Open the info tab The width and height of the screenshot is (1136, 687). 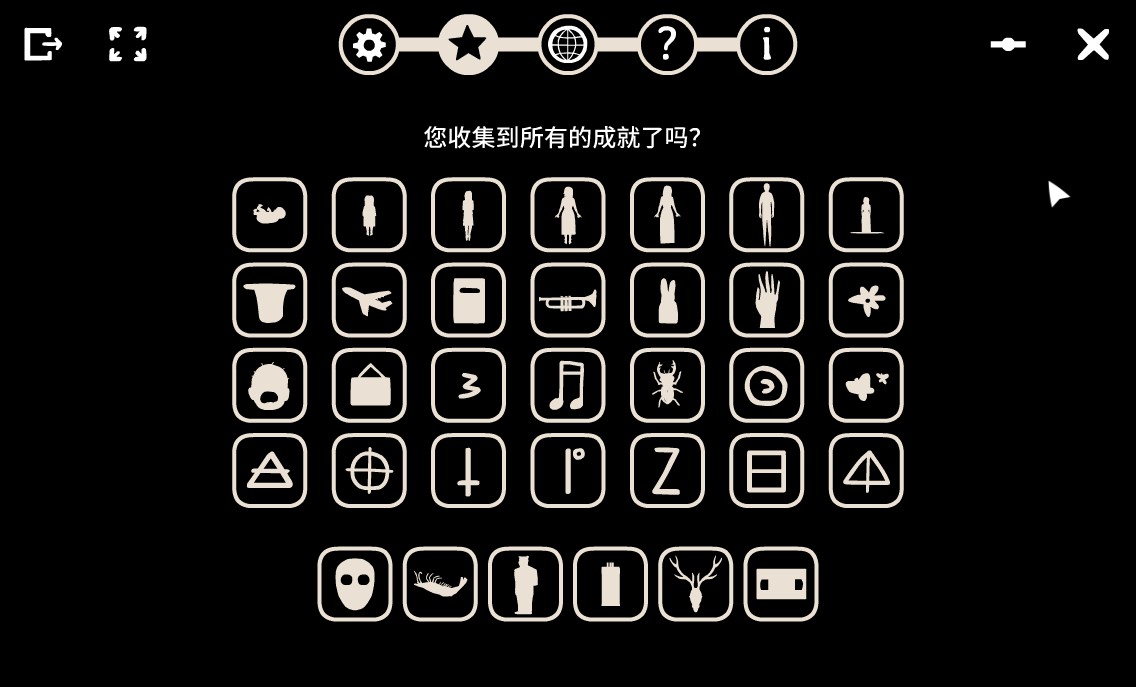[x=766, y=45]
